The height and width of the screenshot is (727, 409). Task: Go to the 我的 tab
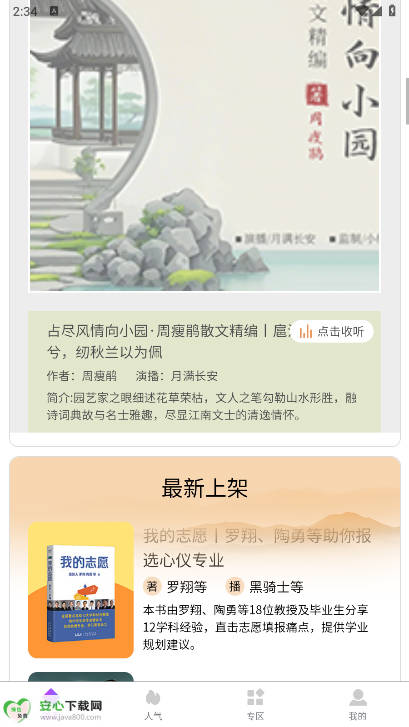click(358, 705)
